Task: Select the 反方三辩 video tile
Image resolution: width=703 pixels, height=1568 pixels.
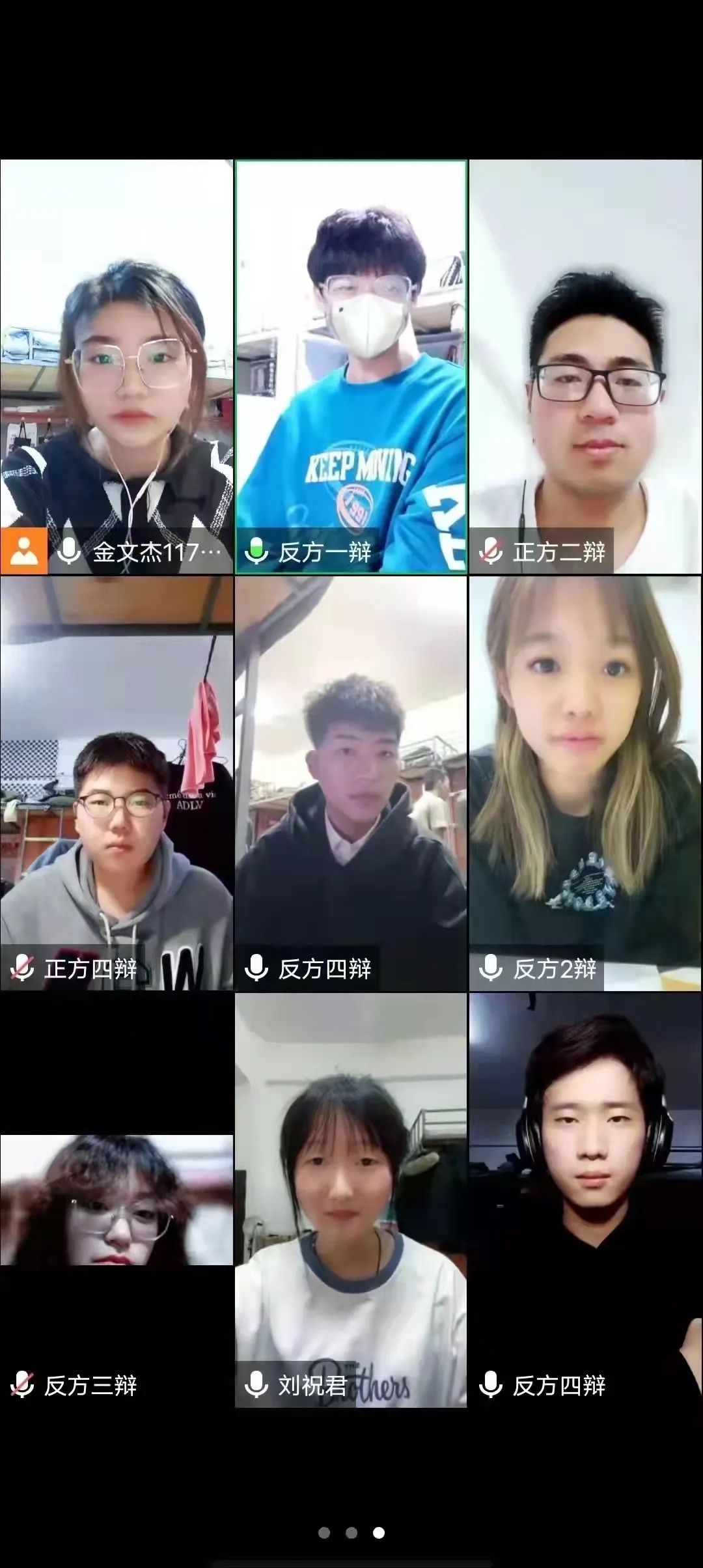Action: 117,1200
